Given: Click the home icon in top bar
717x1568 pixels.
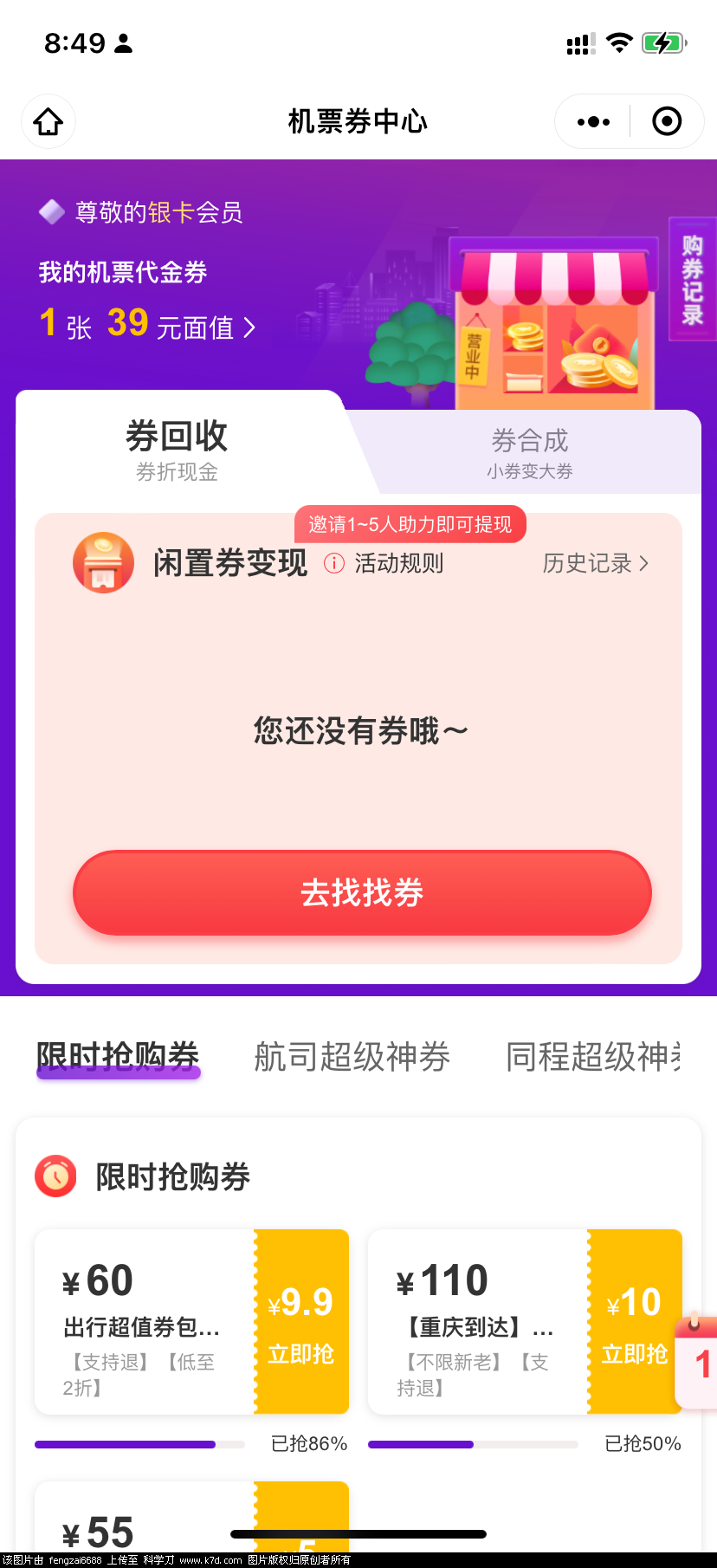Looking at the screenshot, I should pos(48,121).
